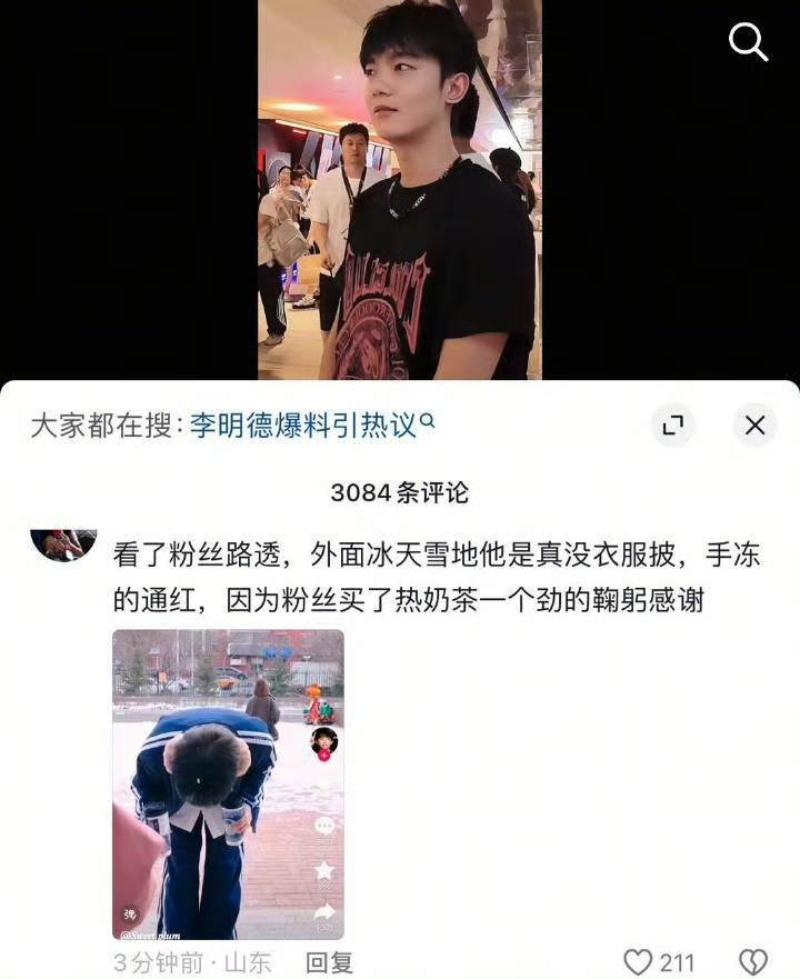Image resolution: width=800 pixels, height=979 pixels.
Task: Open search with the magnifier icon
Action: 748,42
